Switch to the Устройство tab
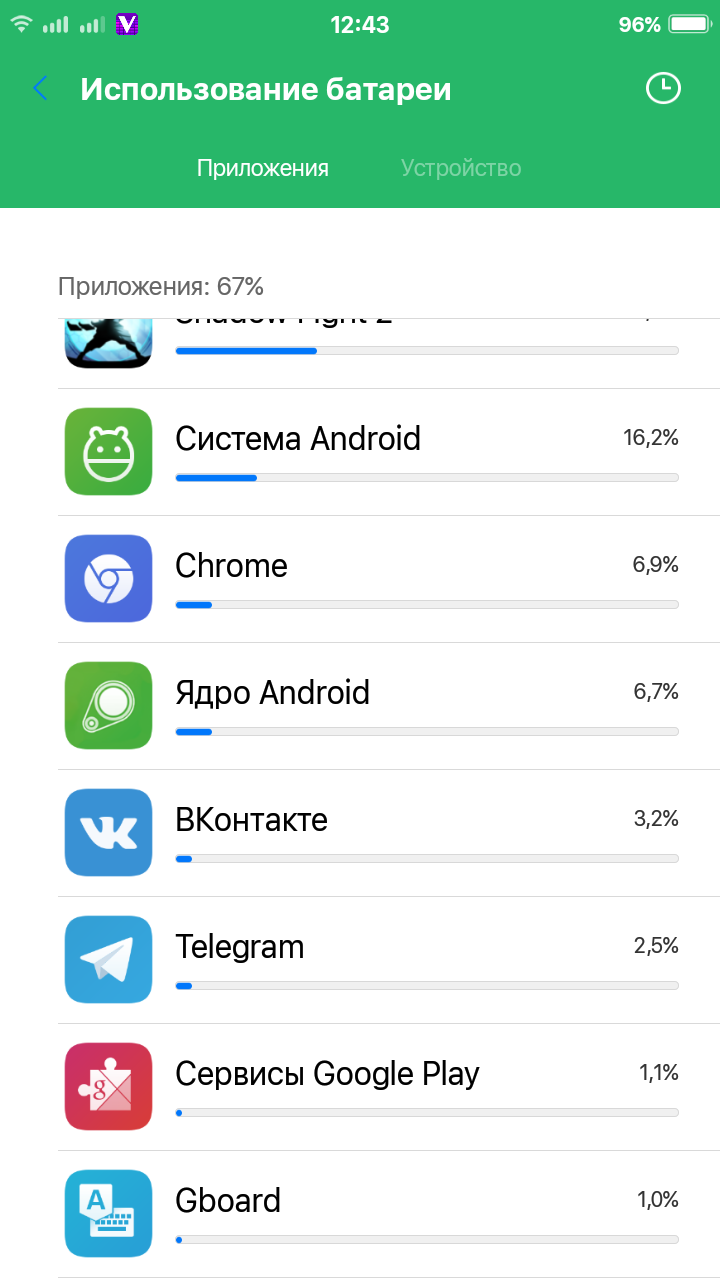 (x=461, y=168)
